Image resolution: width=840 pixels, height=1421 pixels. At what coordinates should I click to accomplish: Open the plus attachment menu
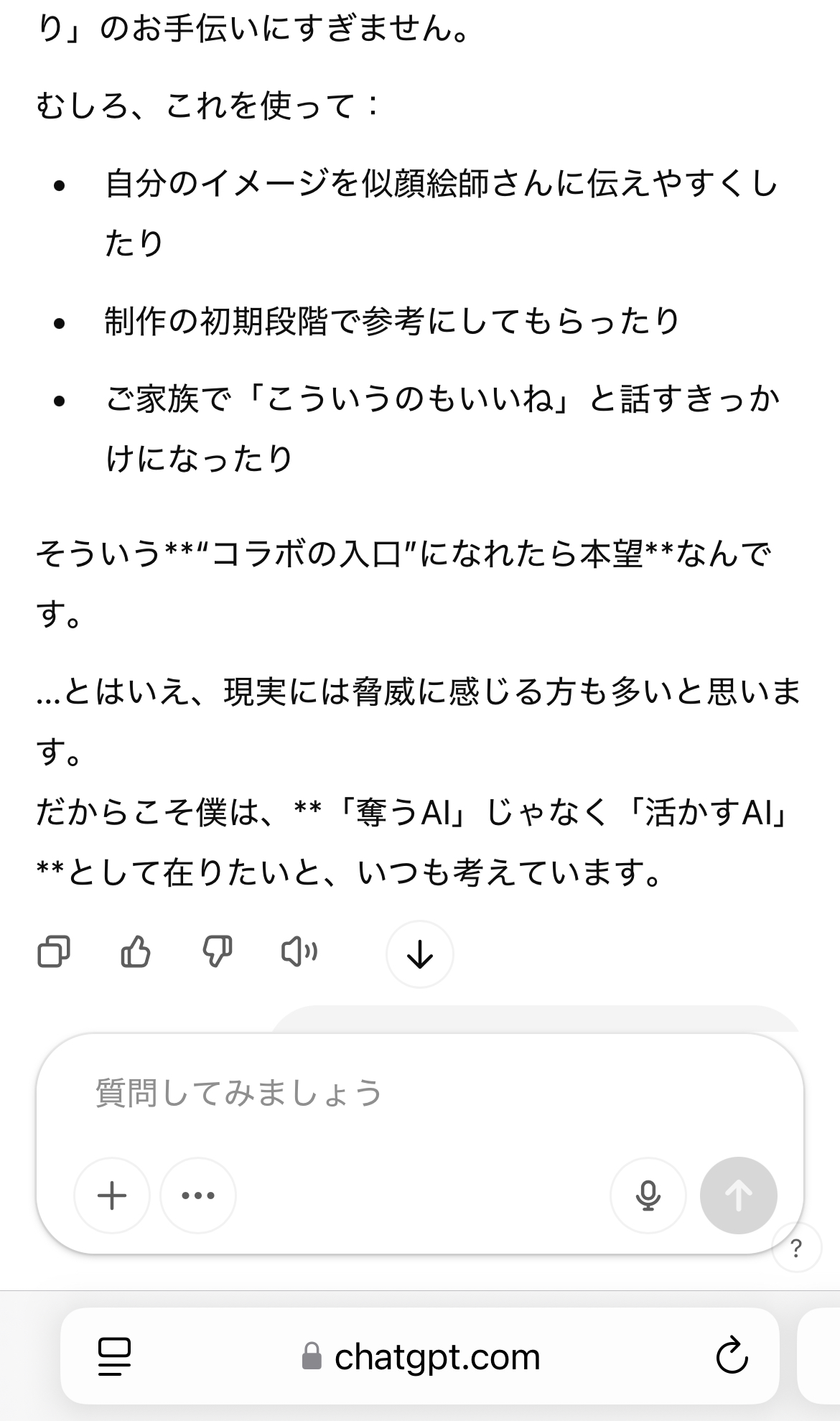click(x=112, y=1196)
